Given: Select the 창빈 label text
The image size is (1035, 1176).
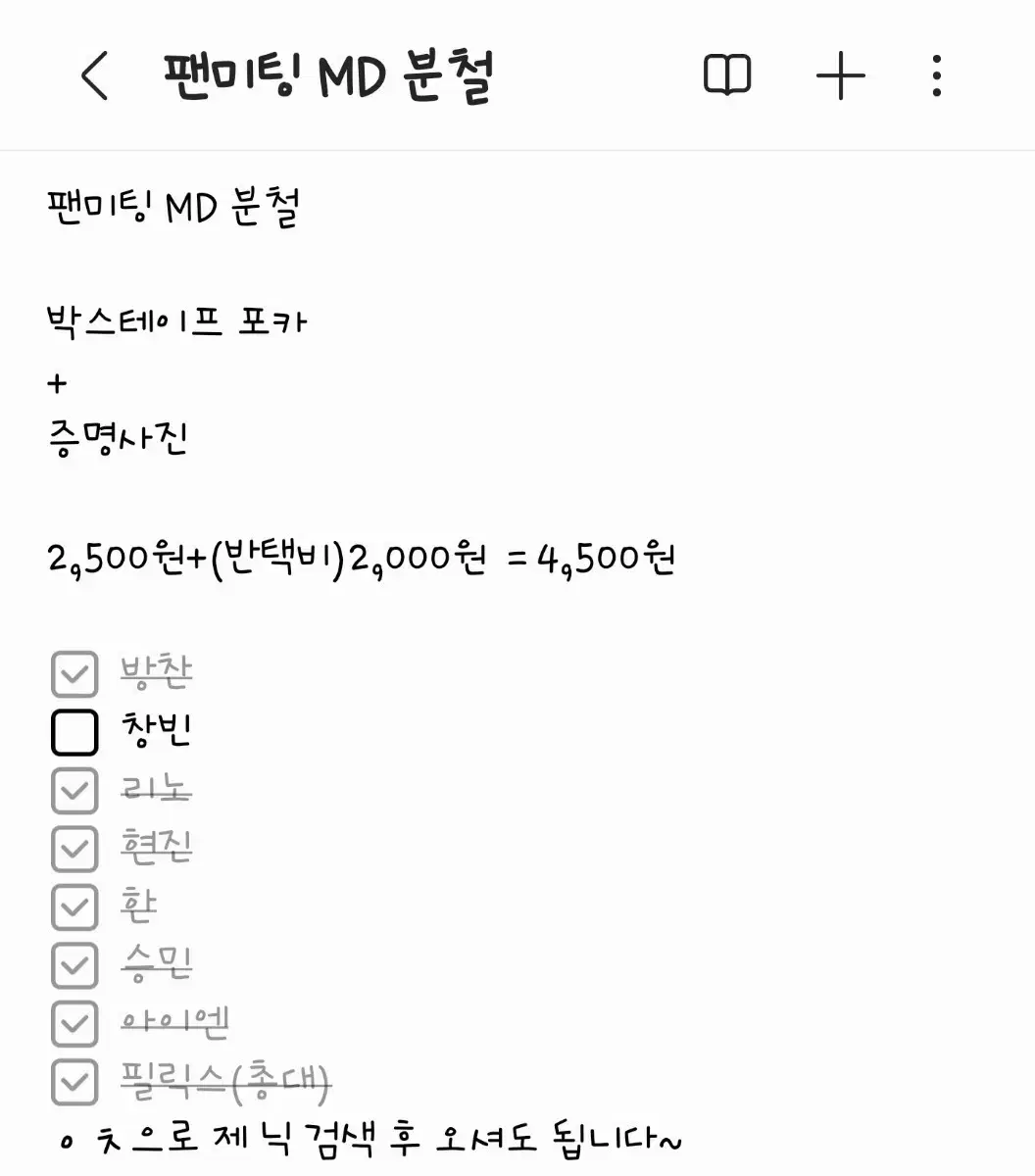Looking at the screenshot, I should click(157, 731).
